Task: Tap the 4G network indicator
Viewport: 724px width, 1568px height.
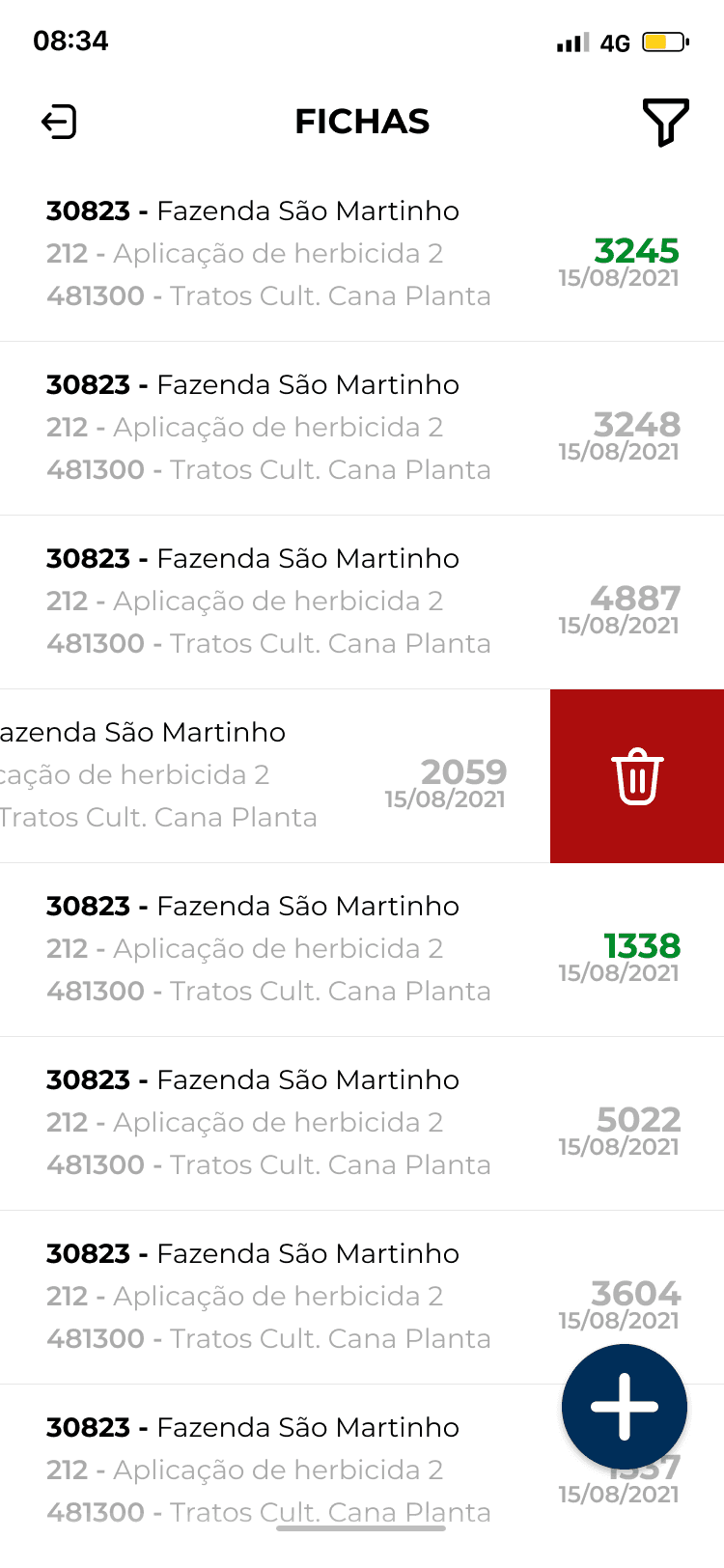Action: [614, 42]
